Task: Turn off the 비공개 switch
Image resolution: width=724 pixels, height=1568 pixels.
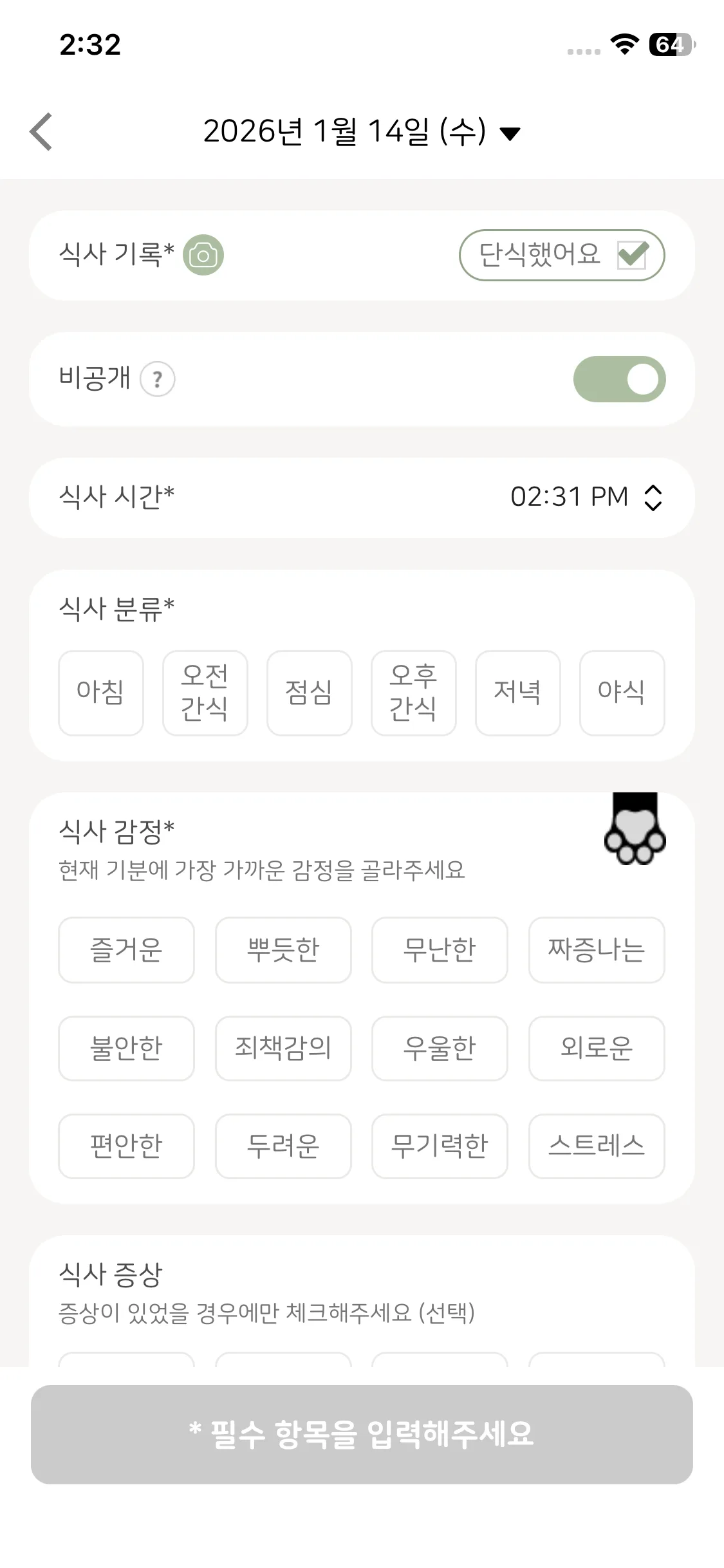Action: [x=619, y=379]
